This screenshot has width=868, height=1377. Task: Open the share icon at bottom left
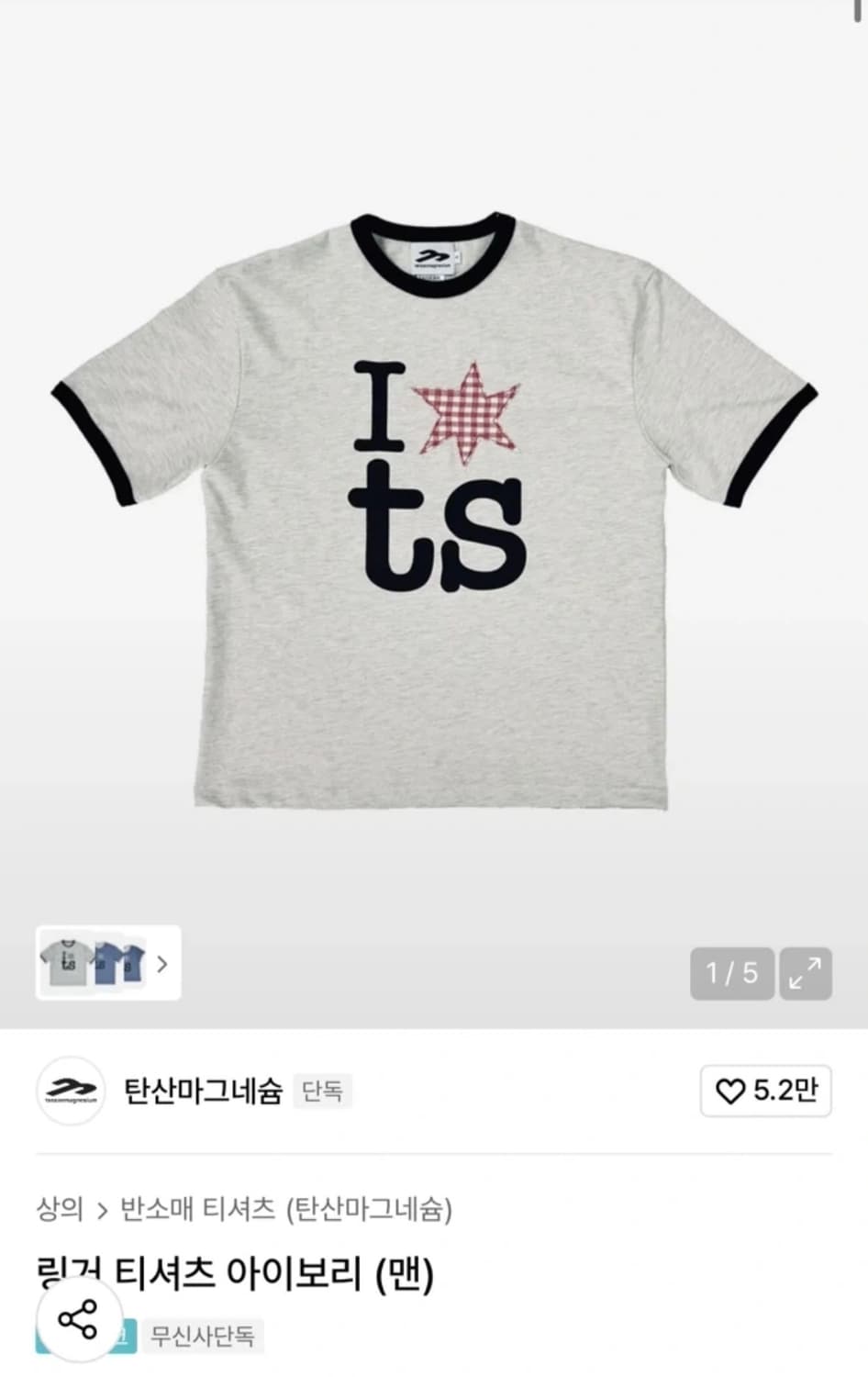pos(78,1323)
